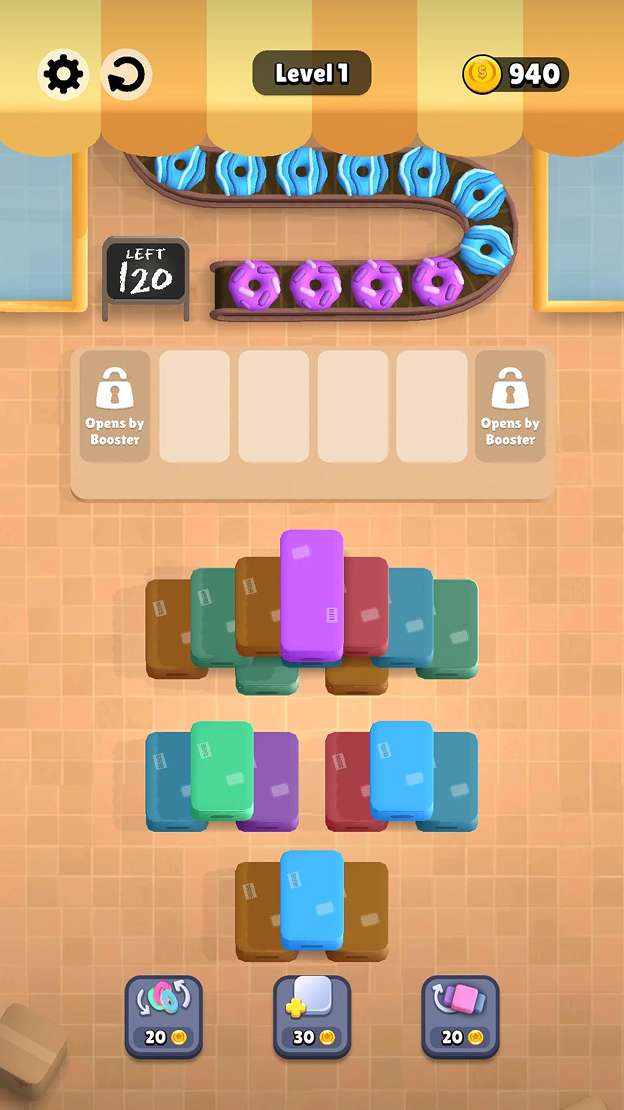Image resolution: width=624 pixels, height=1110 pixels.
Task: Select the tall purple box on top
Action: coord(312,595)
